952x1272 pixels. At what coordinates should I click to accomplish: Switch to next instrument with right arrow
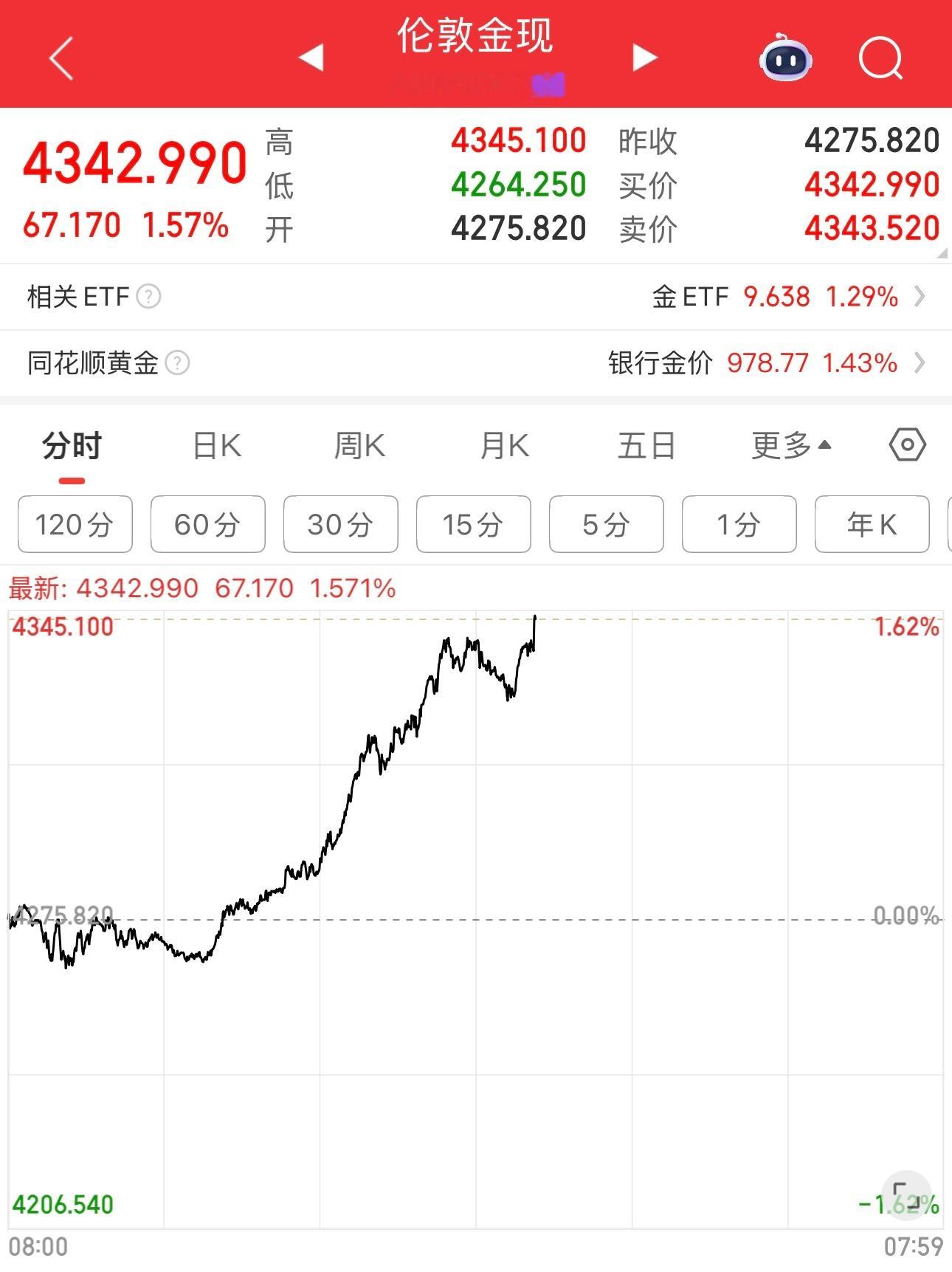pos(644,58)
